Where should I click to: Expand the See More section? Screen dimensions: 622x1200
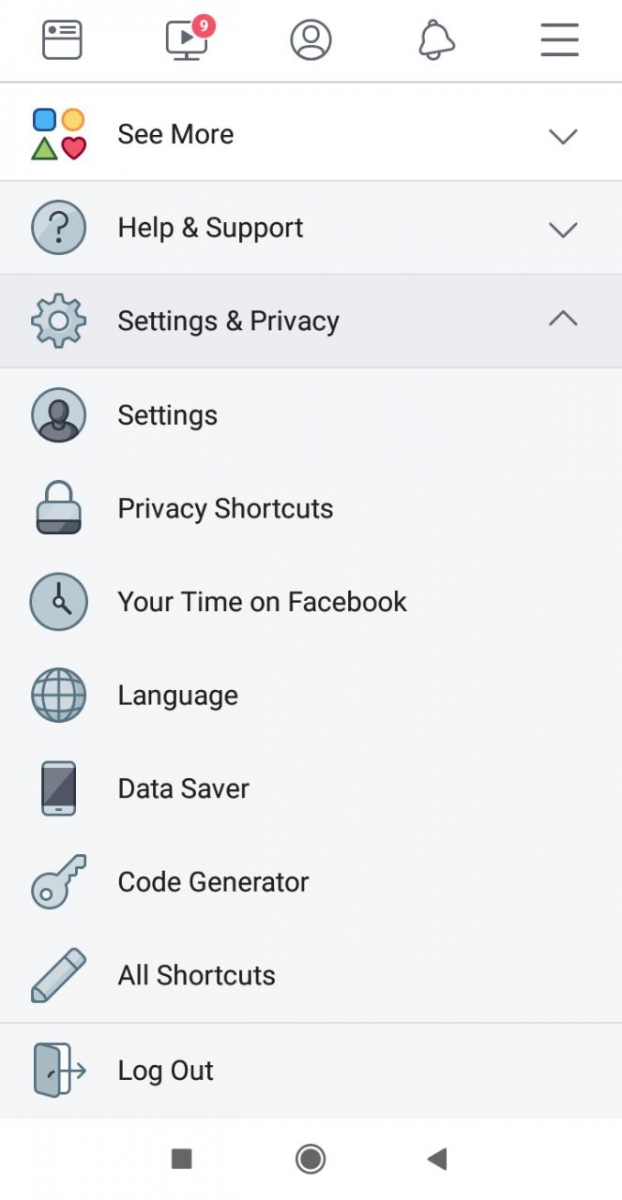[x=311, y=135]
